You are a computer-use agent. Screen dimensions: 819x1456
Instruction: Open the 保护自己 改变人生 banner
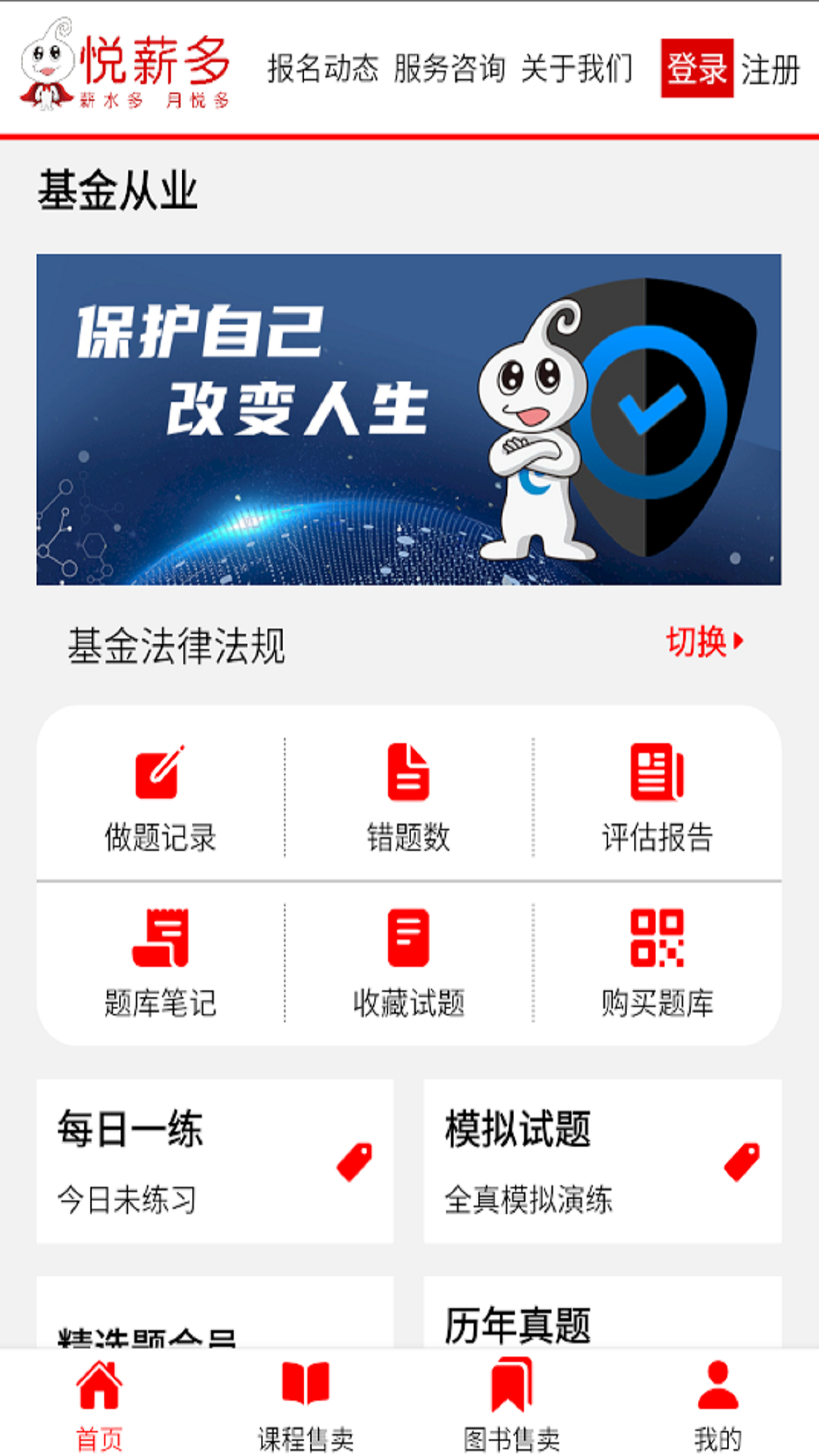[x=409, y=419]
